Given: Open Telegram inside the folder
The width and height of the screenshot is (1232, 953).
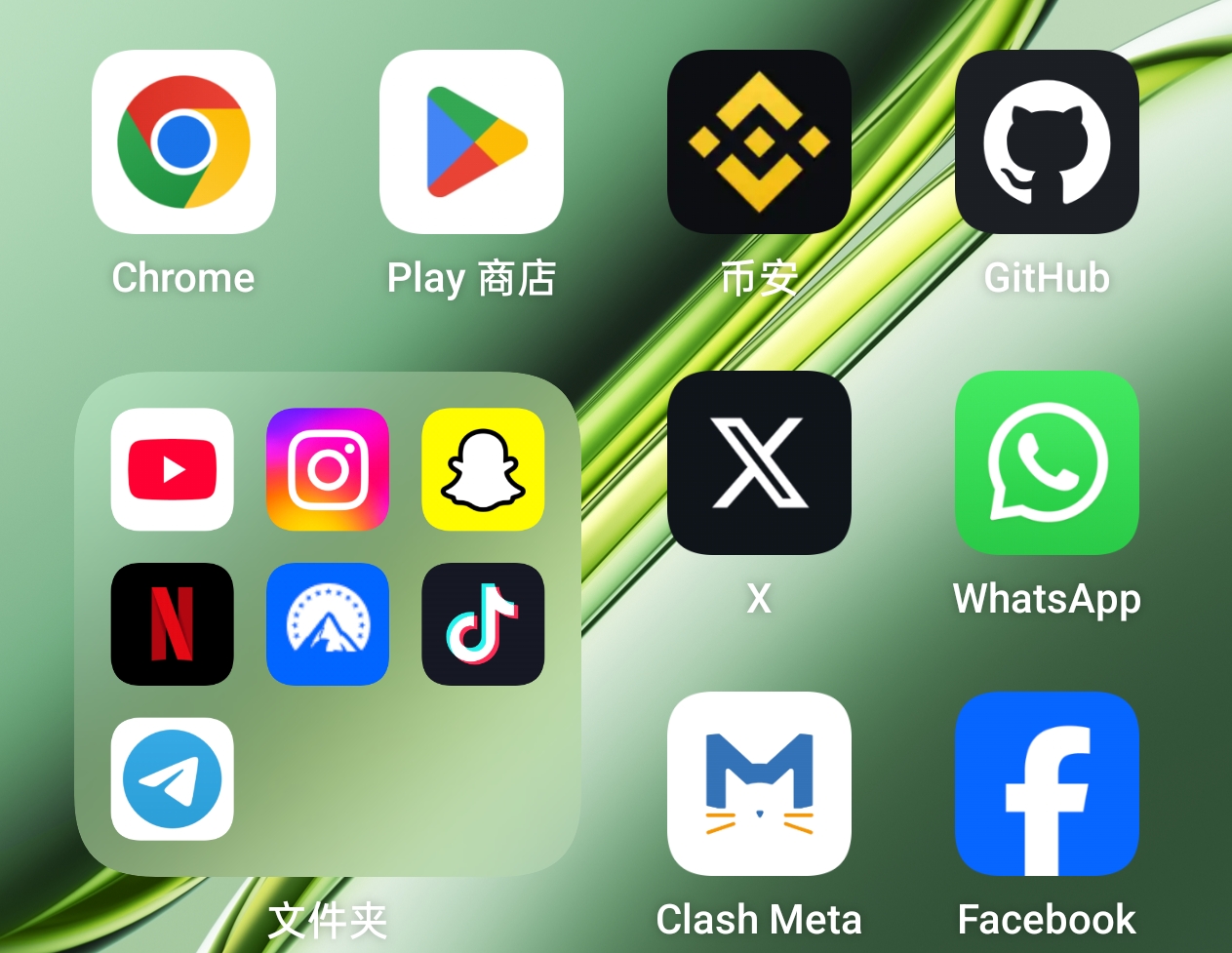Looking at the screenshot, I should tap(173, 779).
